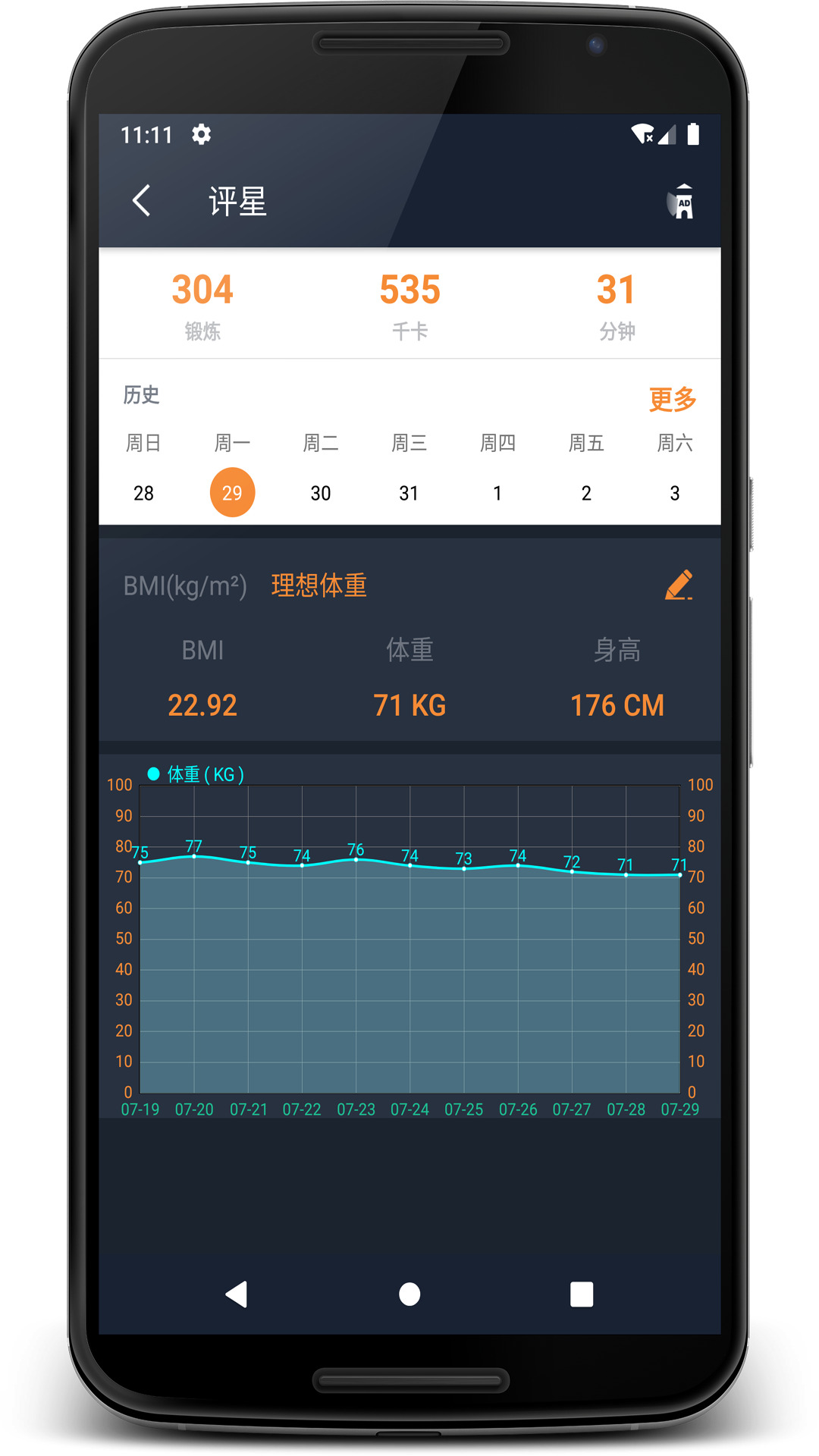The width and height of the screenshot is (819, 1456).
Task: Go back using the top-left arrow
Action: pyautogui.click(x=142, y=201)
